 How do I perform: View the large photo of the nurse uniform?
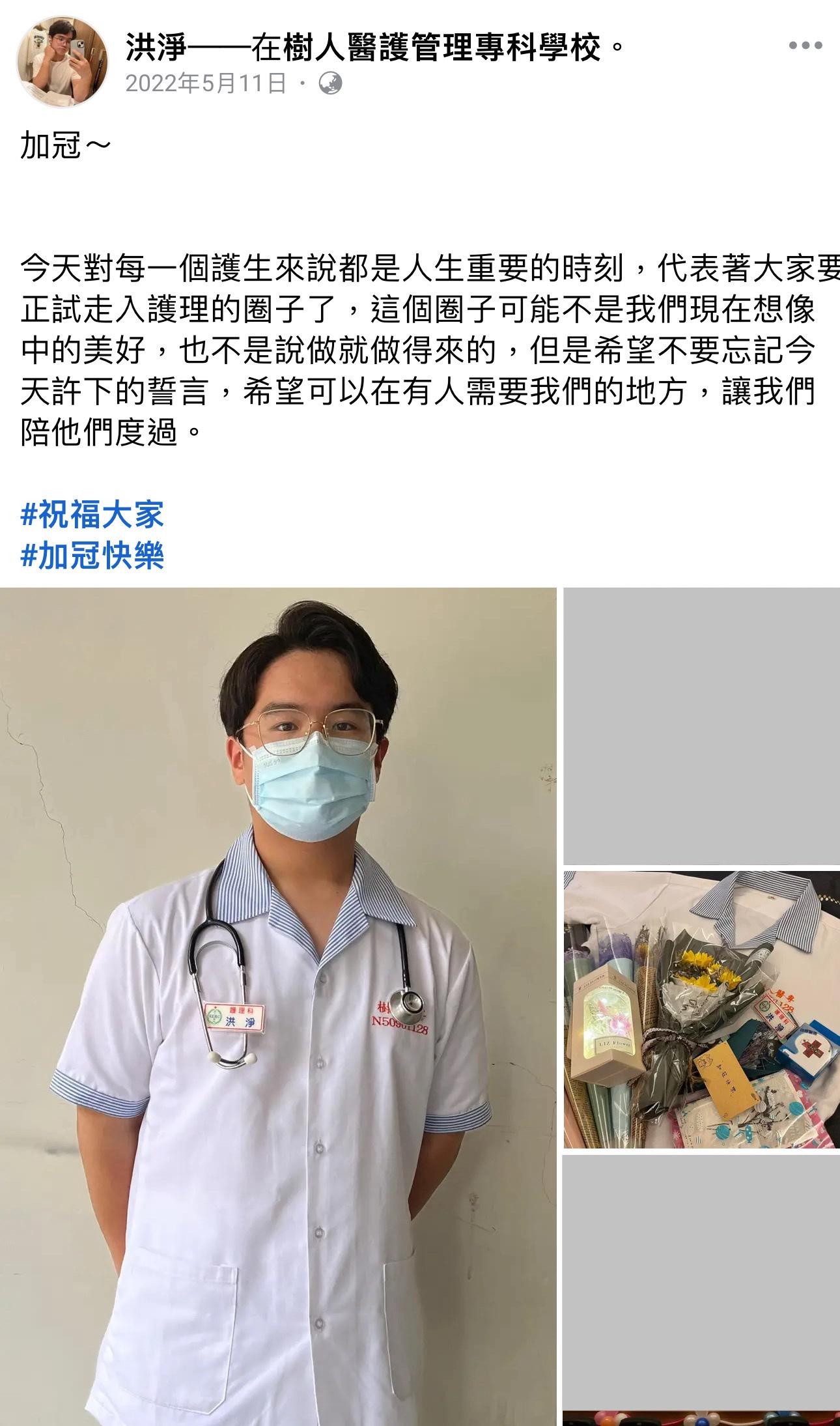(x=278, y=1003)
